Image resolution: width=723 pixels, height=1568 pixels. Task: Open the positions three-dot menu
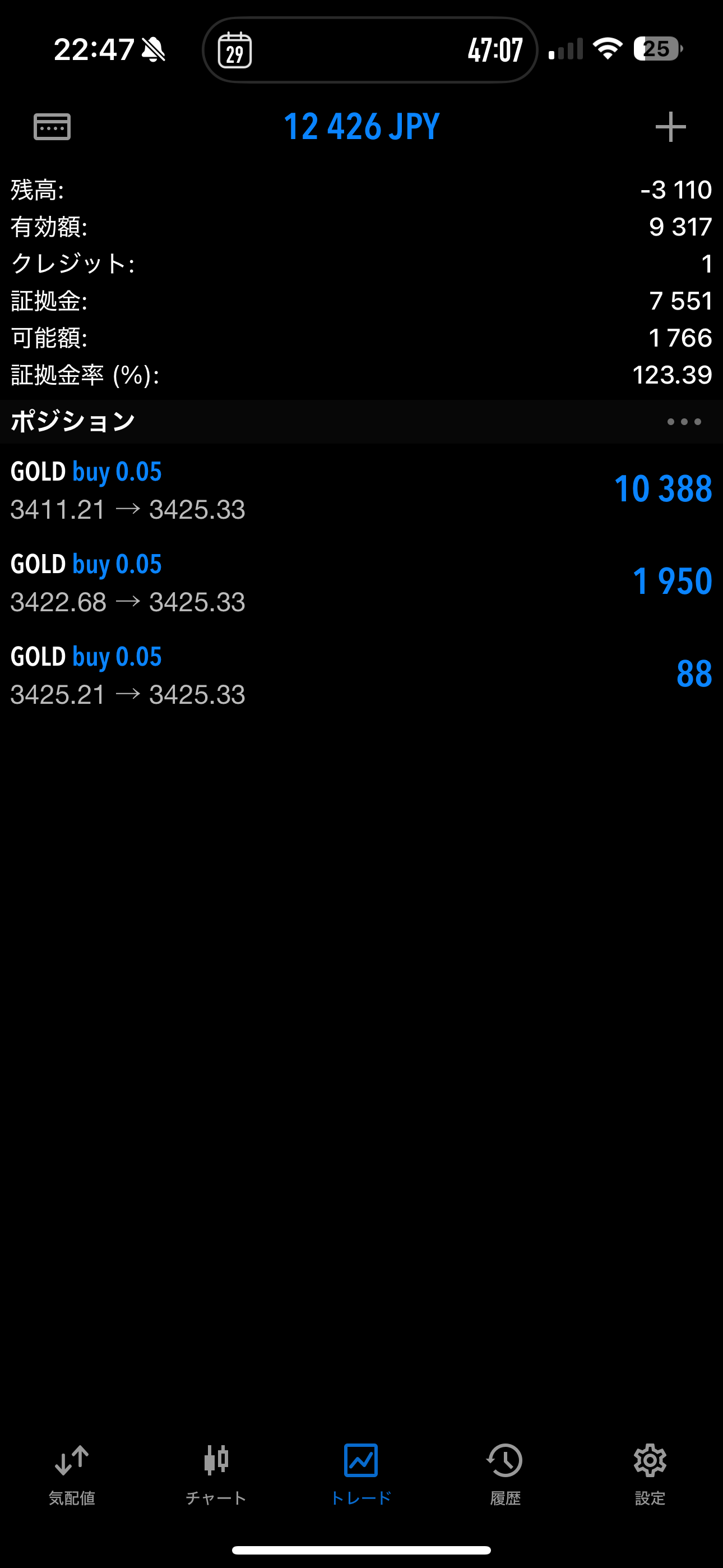click(x=684, y=422)
